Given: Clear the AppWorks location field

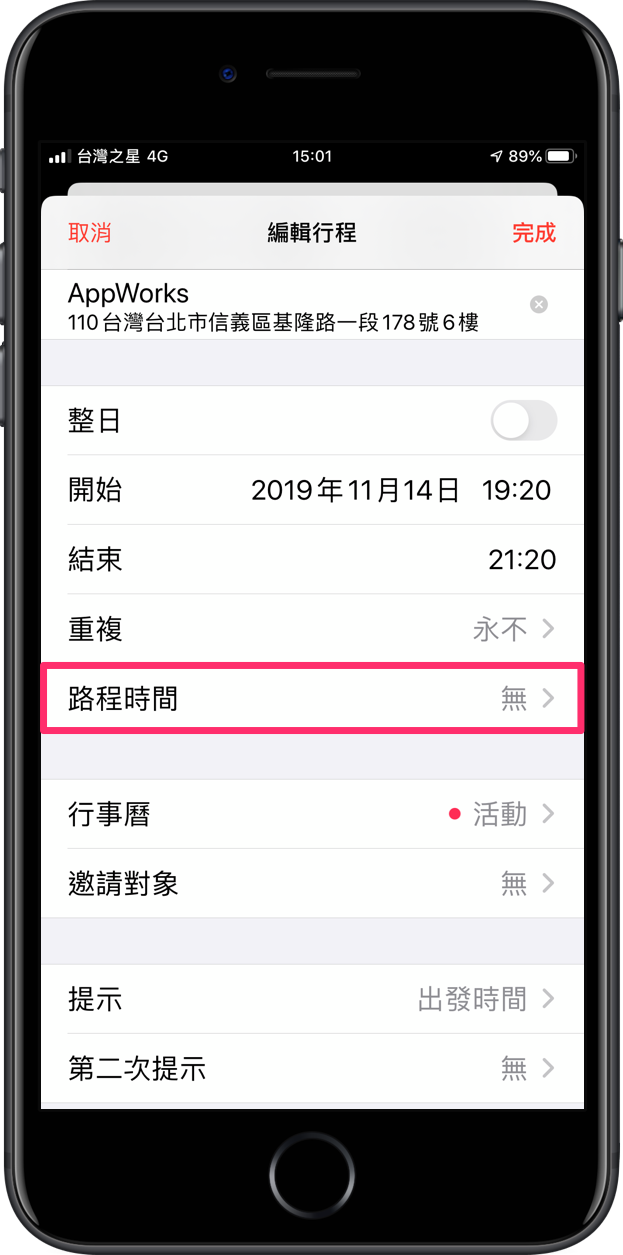Looking at the screenshot, I should pos(539,304).
